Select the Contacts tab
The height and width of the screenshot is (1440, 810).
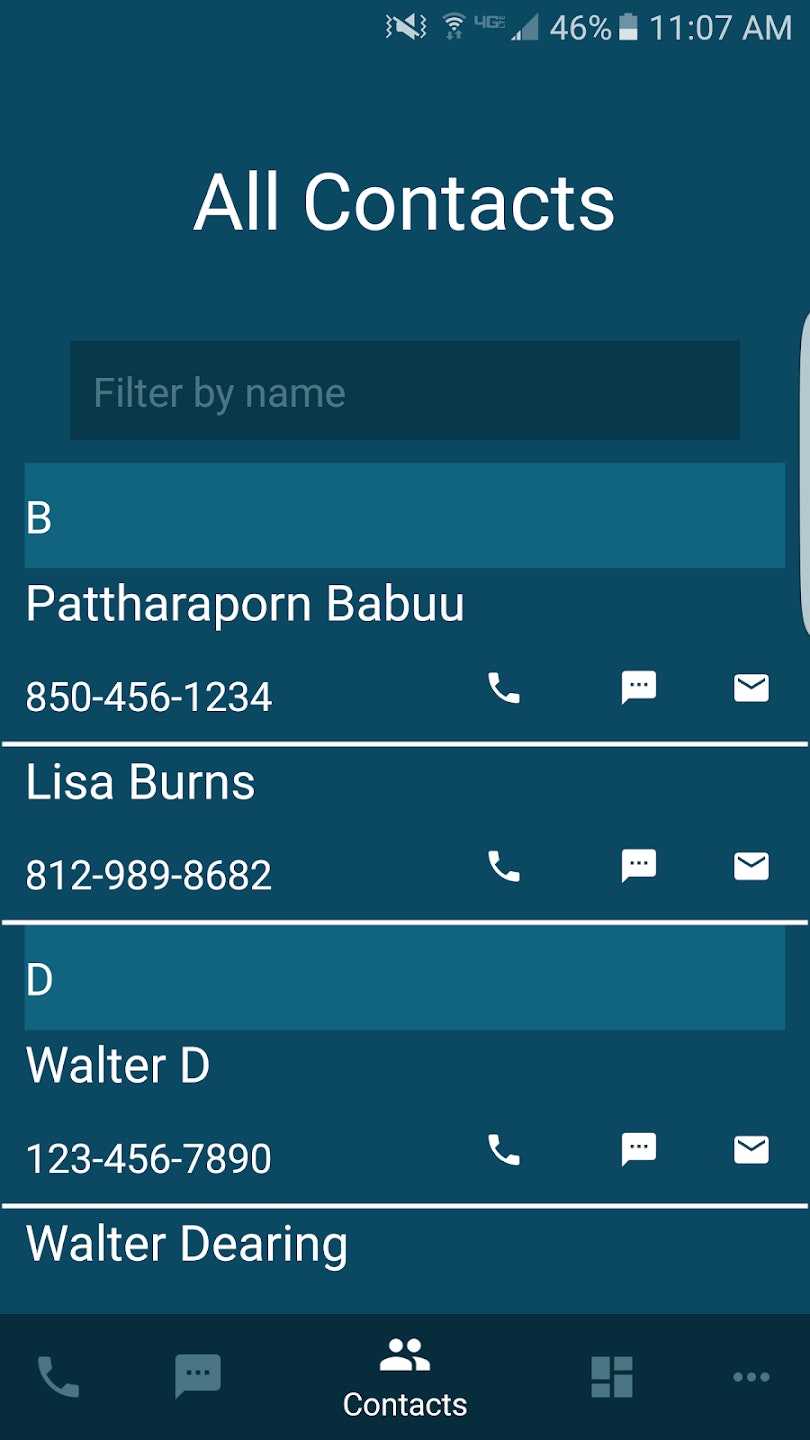point(405,1377)
